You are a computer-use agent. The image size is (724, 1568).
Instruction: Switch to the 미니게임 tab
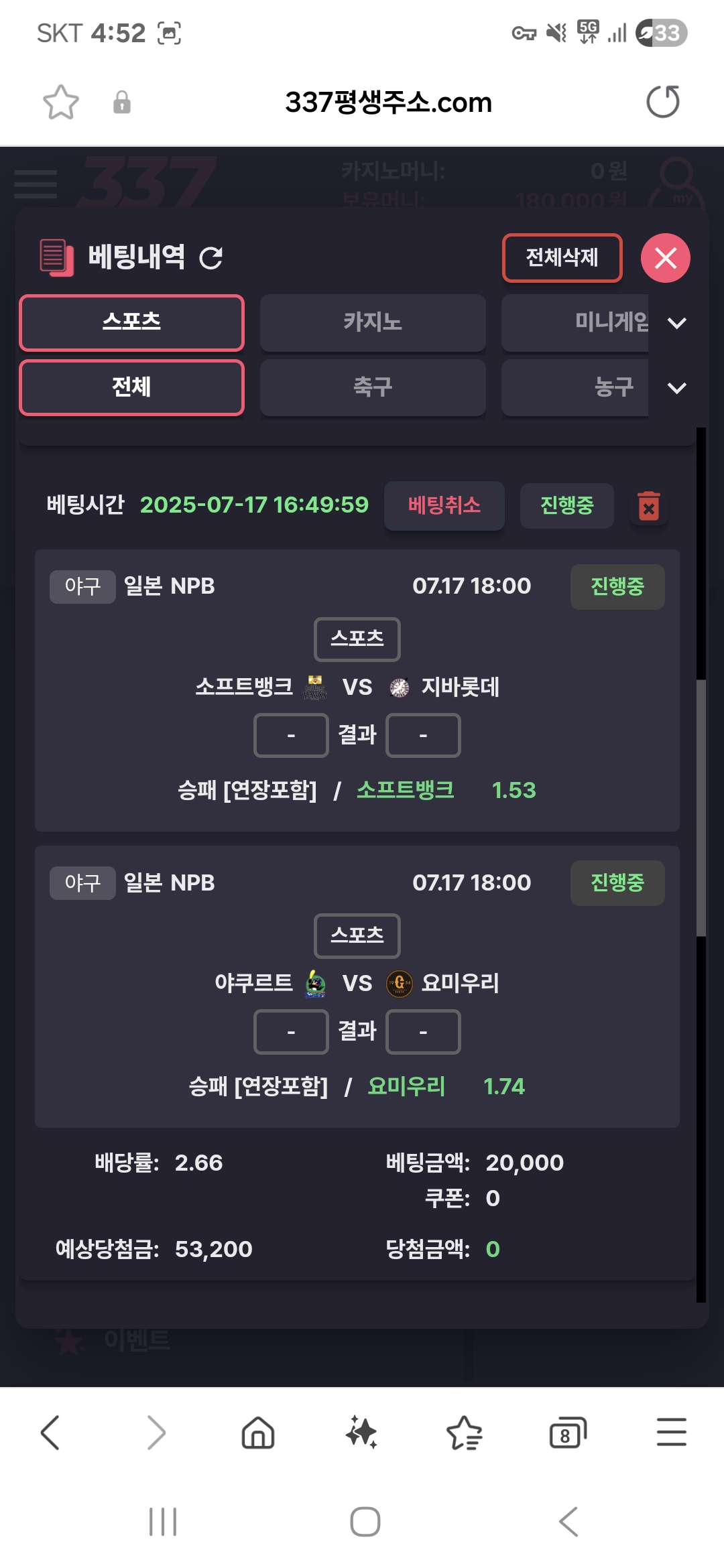[575, 322]
